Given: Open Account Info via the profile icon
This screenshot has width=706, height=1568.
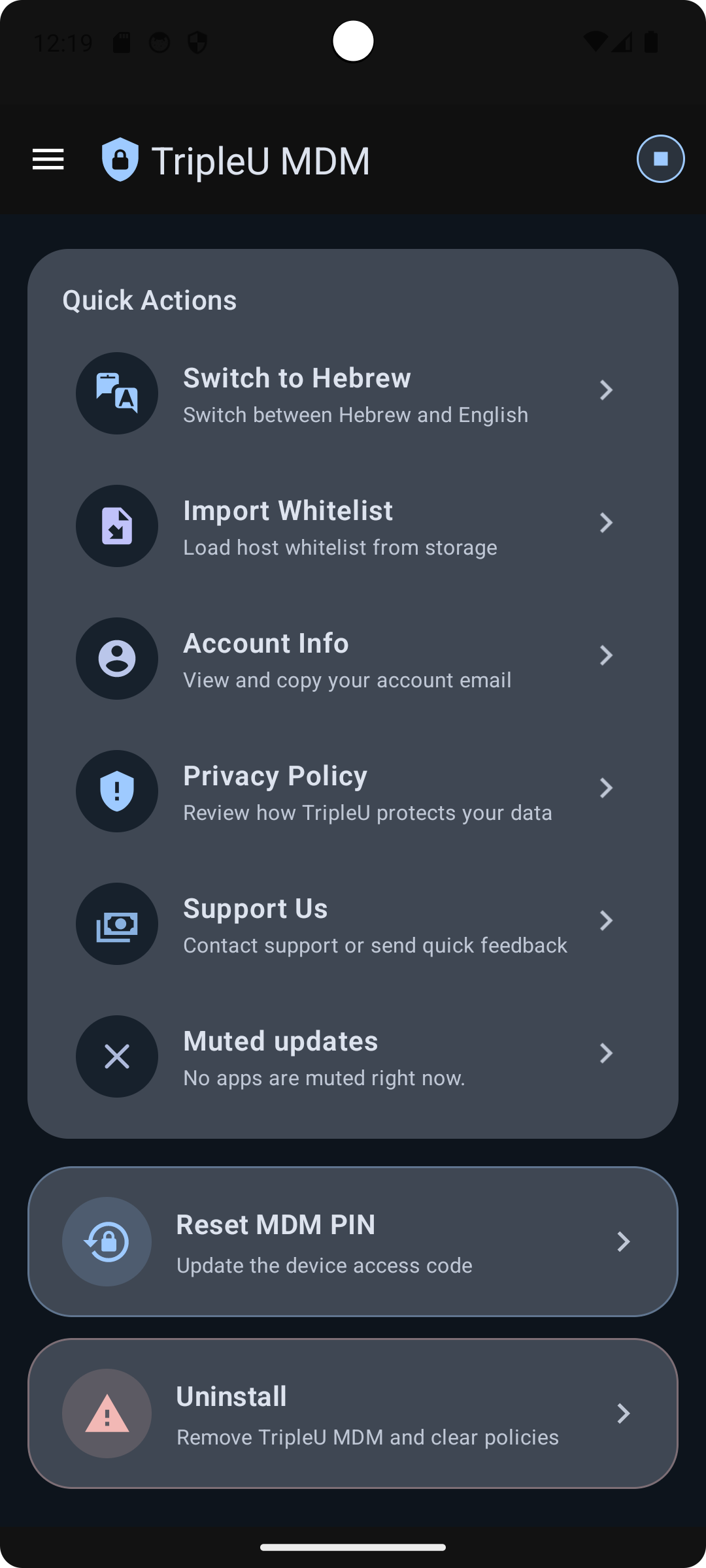Looking at the screenshot, I should click(x=116, y=659).
